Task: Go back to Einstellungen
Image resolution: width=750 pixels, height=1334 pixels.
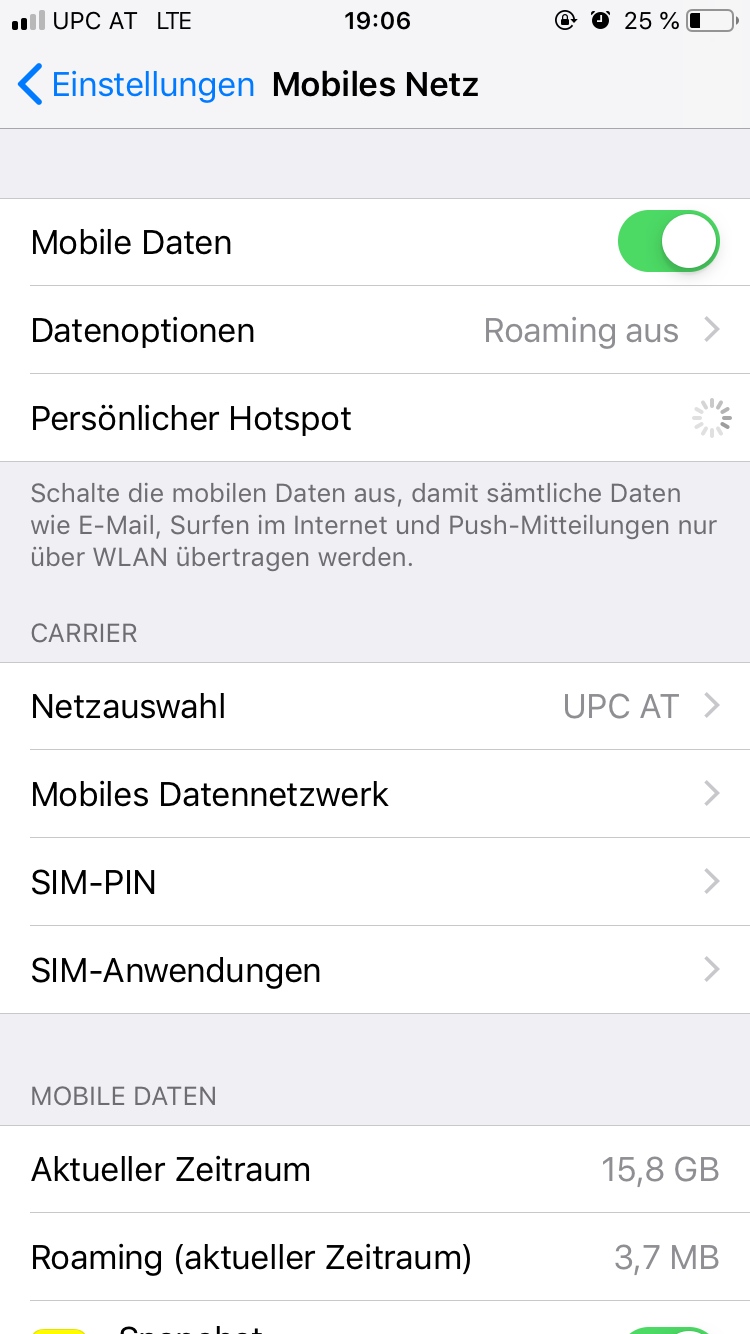Action: click(x=136, y=85)
